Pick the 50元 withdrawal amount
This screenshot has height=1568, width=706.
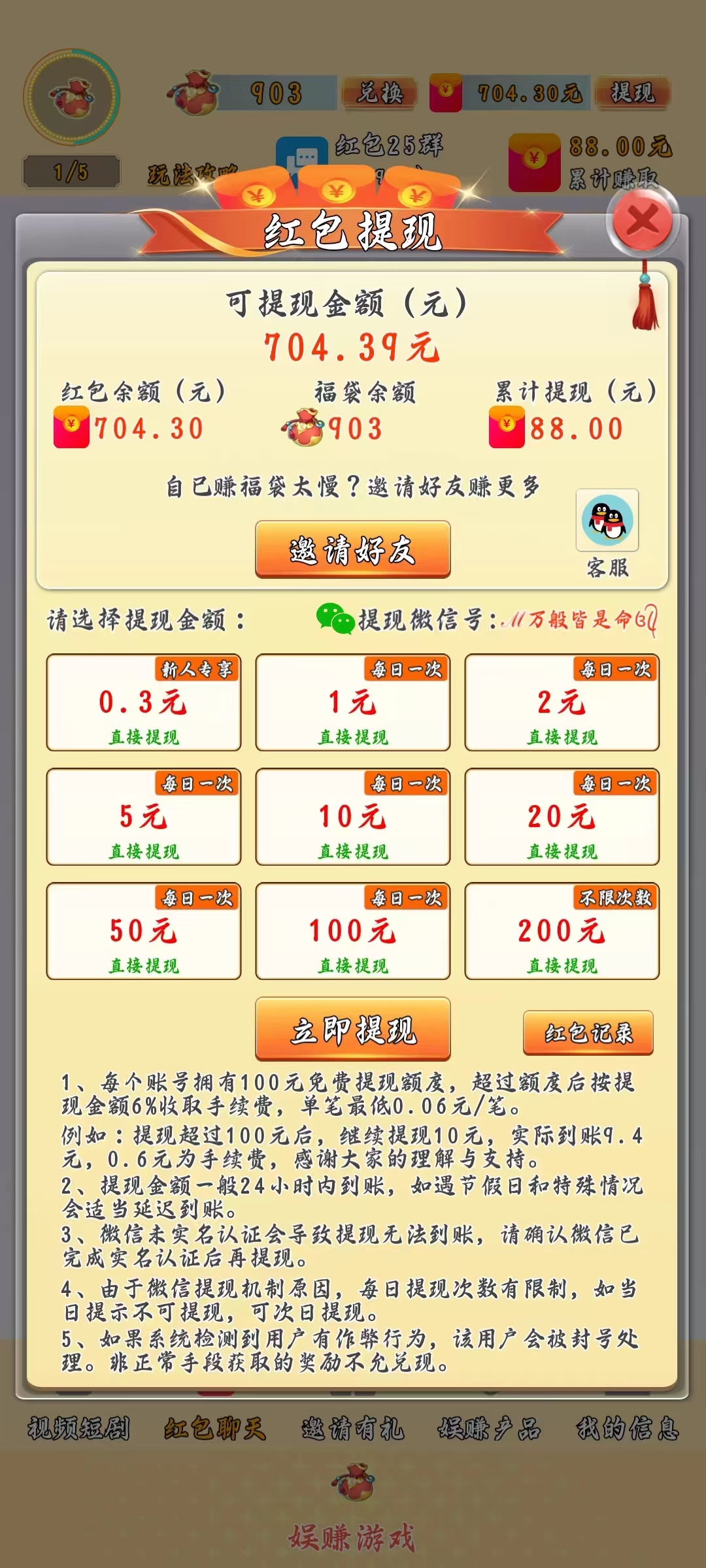coord(144,932)
